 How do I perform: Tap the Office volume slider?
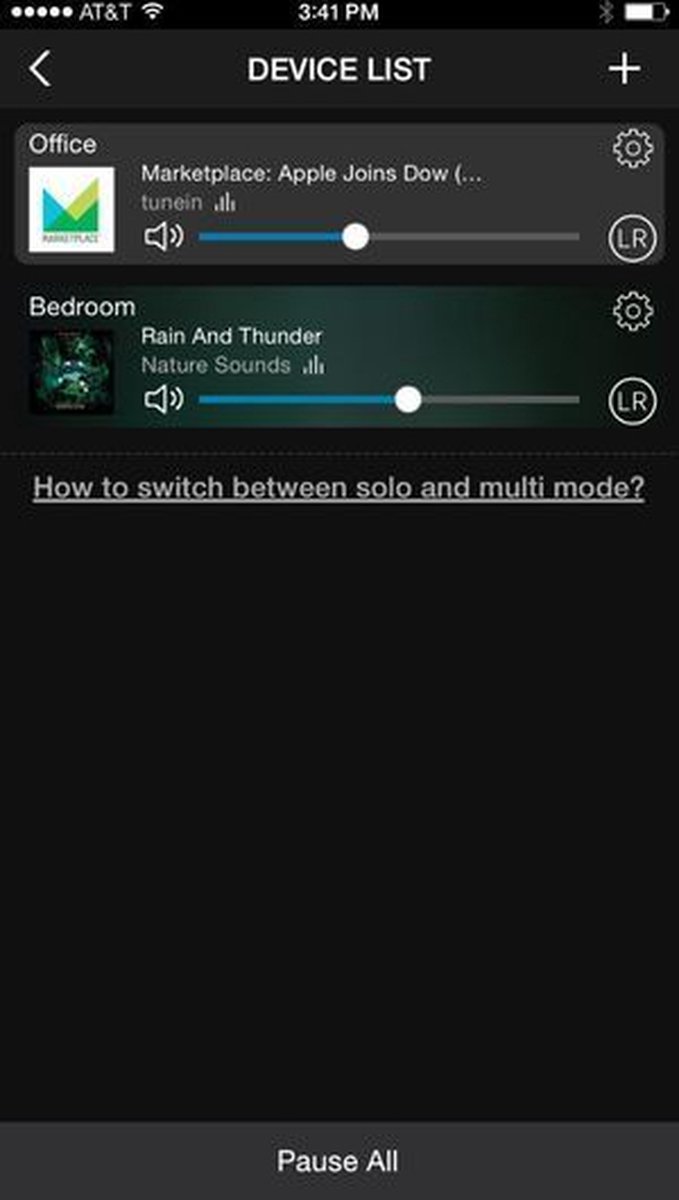pyautogui.click(x=389, y=237)
